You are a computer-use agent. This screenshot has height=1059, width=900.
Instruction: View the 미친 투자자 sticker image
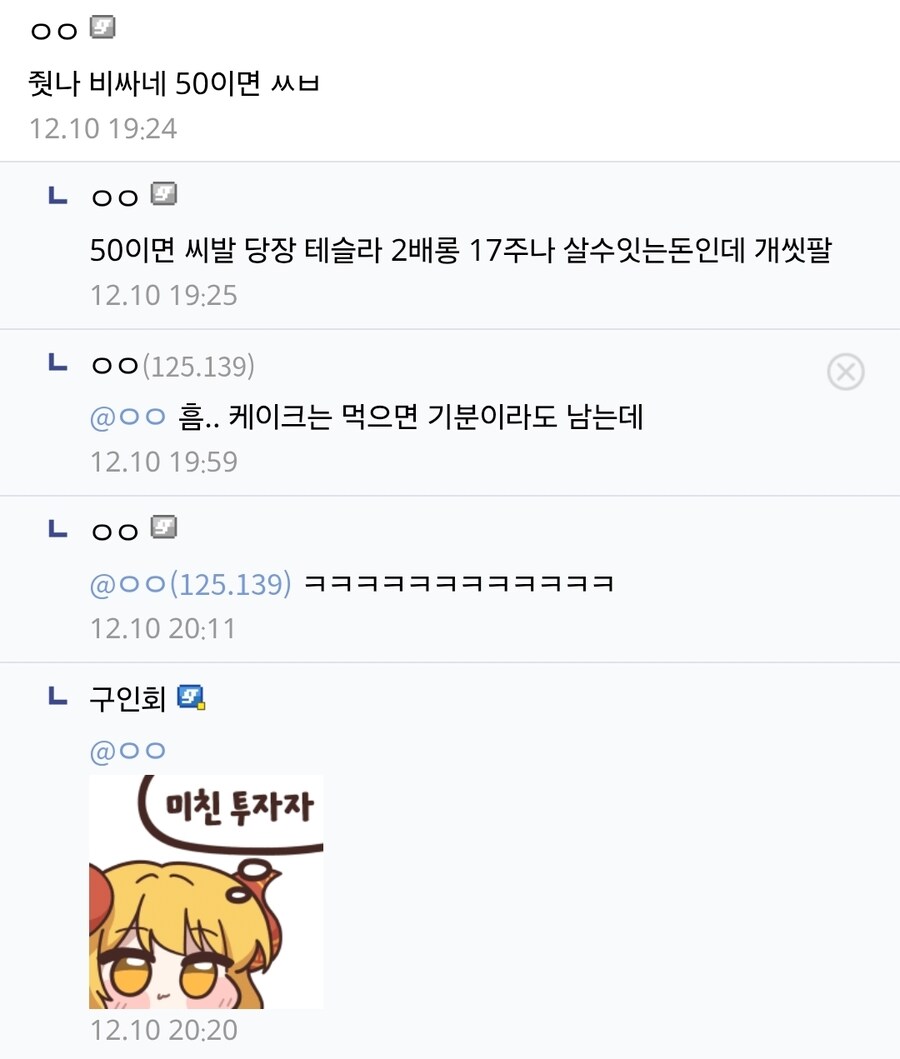click(x=205, y=890)
